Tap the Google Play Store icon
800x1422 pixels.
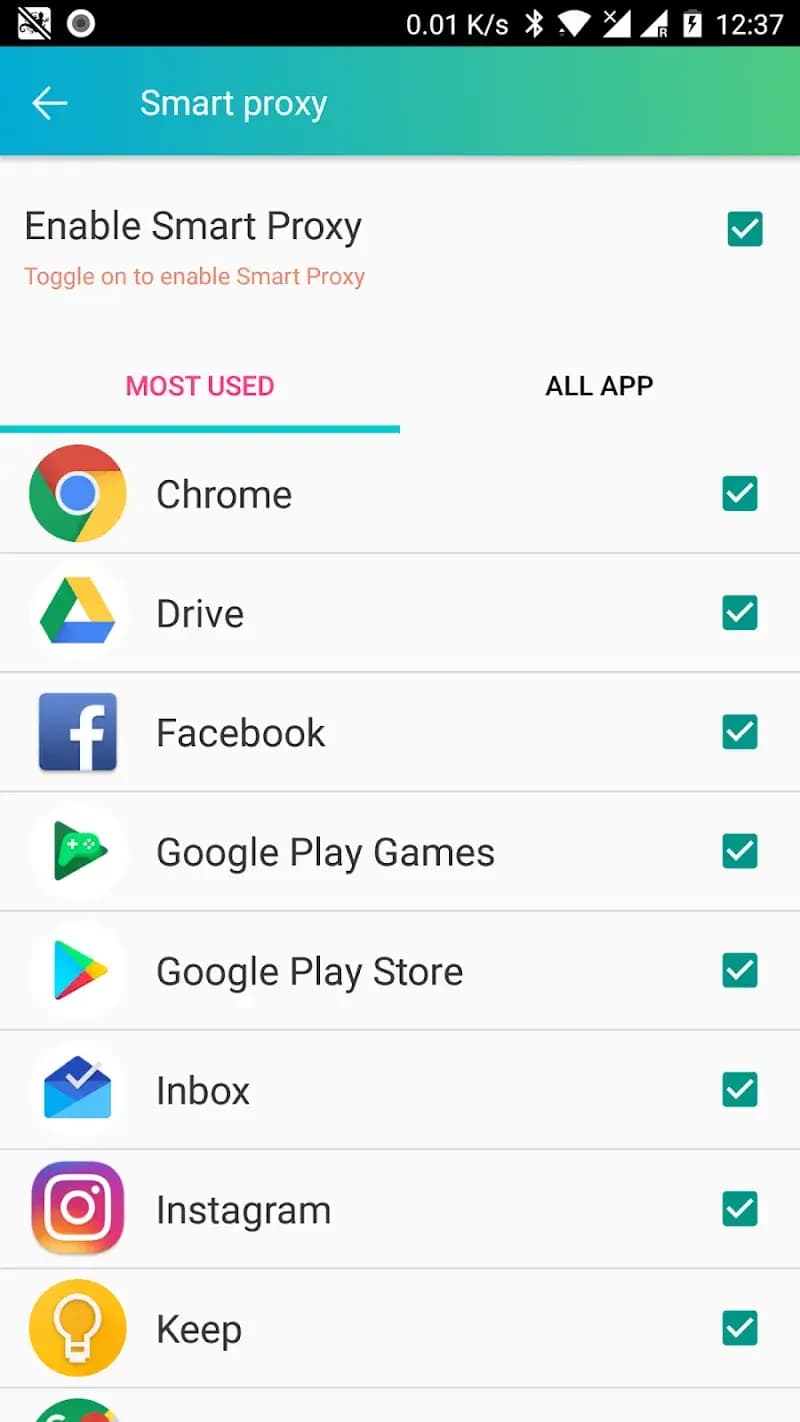(77, 970)
